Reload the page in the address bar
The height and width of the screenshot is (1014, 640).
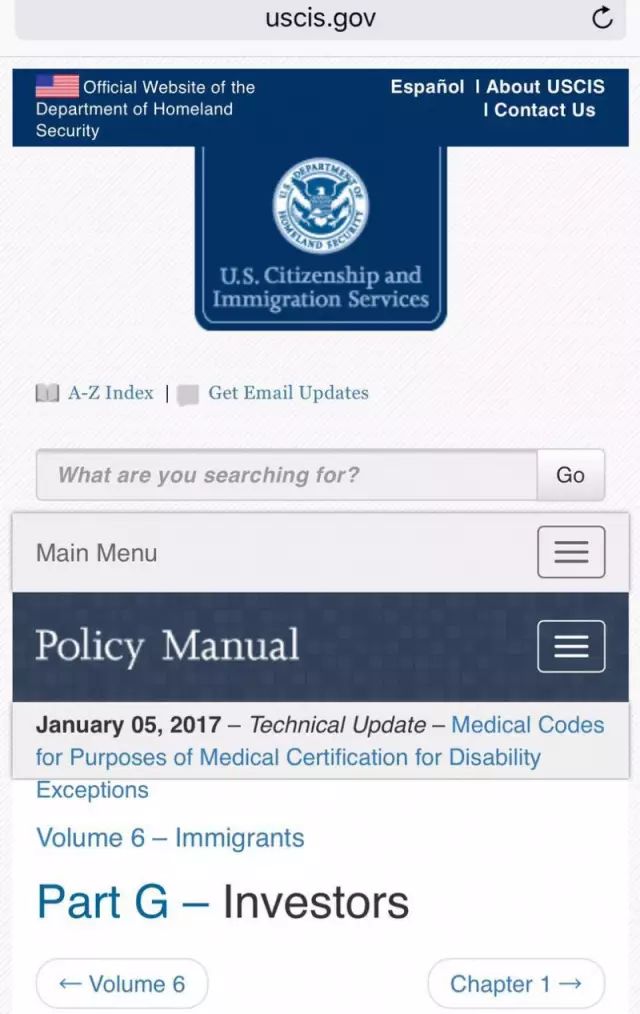click(602, 18)
